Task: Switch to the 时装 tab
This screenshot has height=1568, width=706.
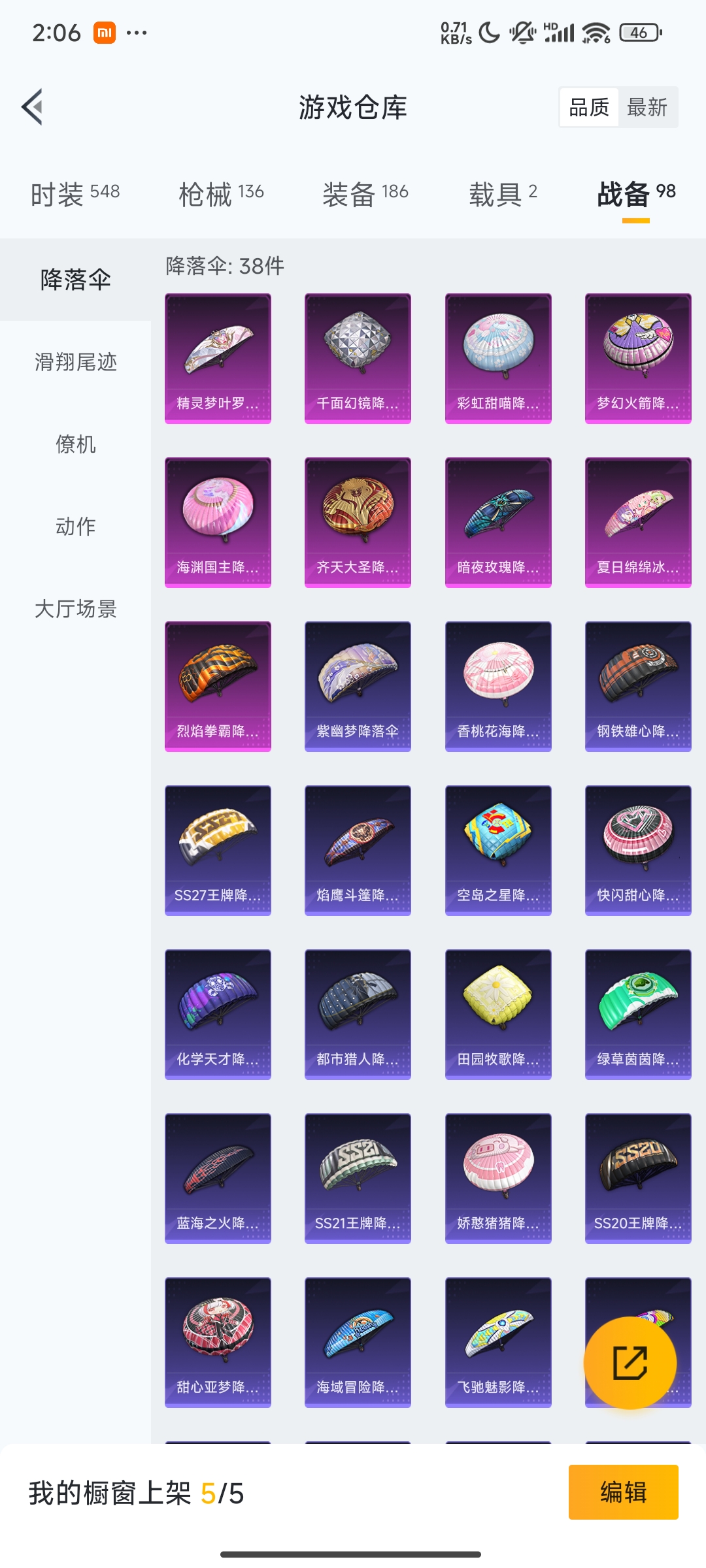Action: tap(75, 194)
